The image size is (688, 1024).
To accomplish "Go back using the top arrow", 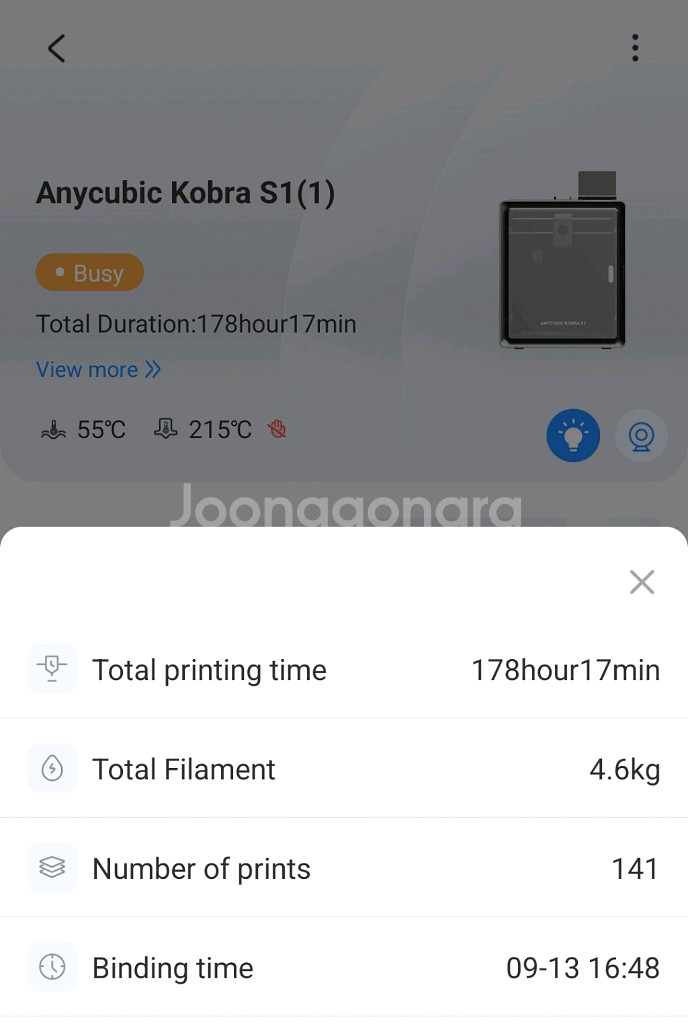I will [57, 48].
